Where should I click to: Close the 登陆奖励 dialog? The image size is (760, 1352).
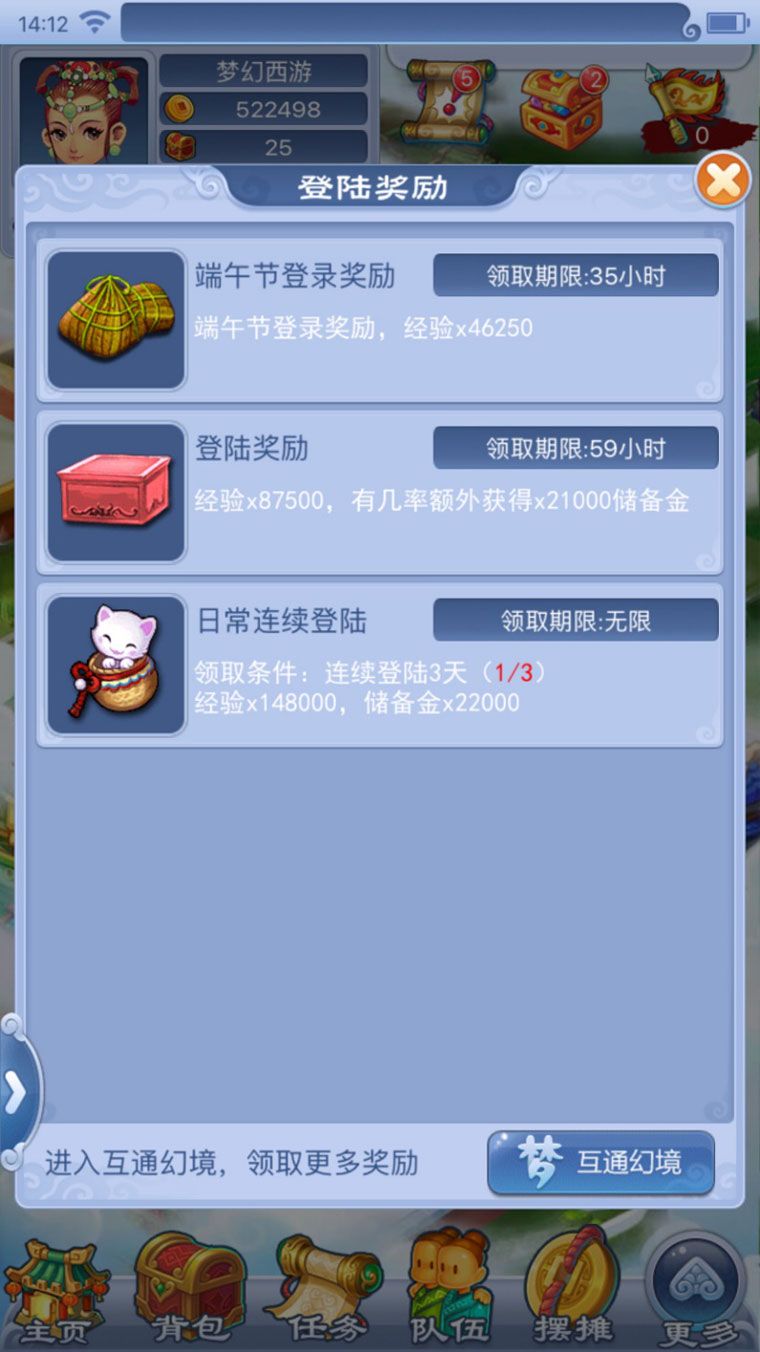[722, 181]
